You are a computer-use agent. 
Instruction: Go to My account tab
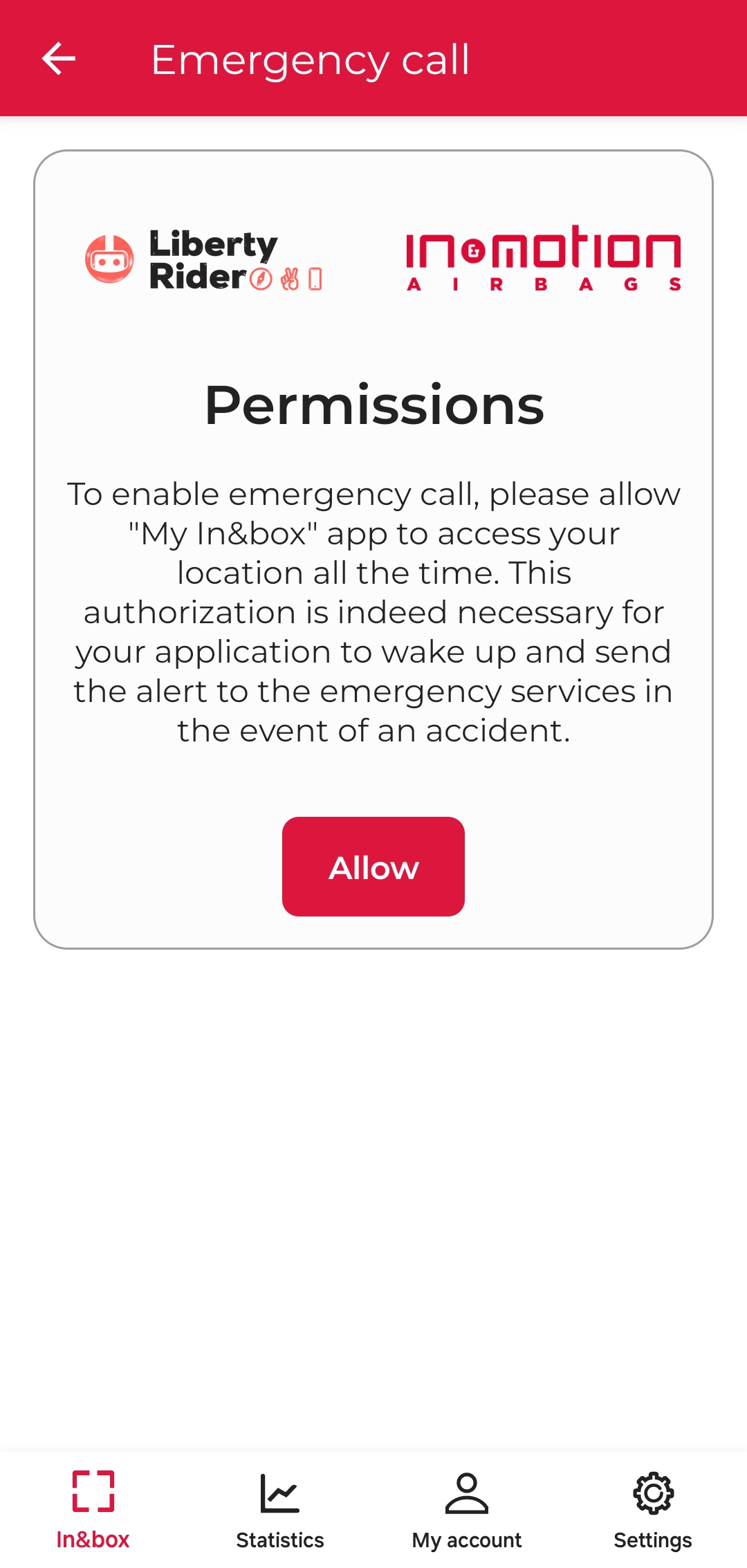point(467,1509)
